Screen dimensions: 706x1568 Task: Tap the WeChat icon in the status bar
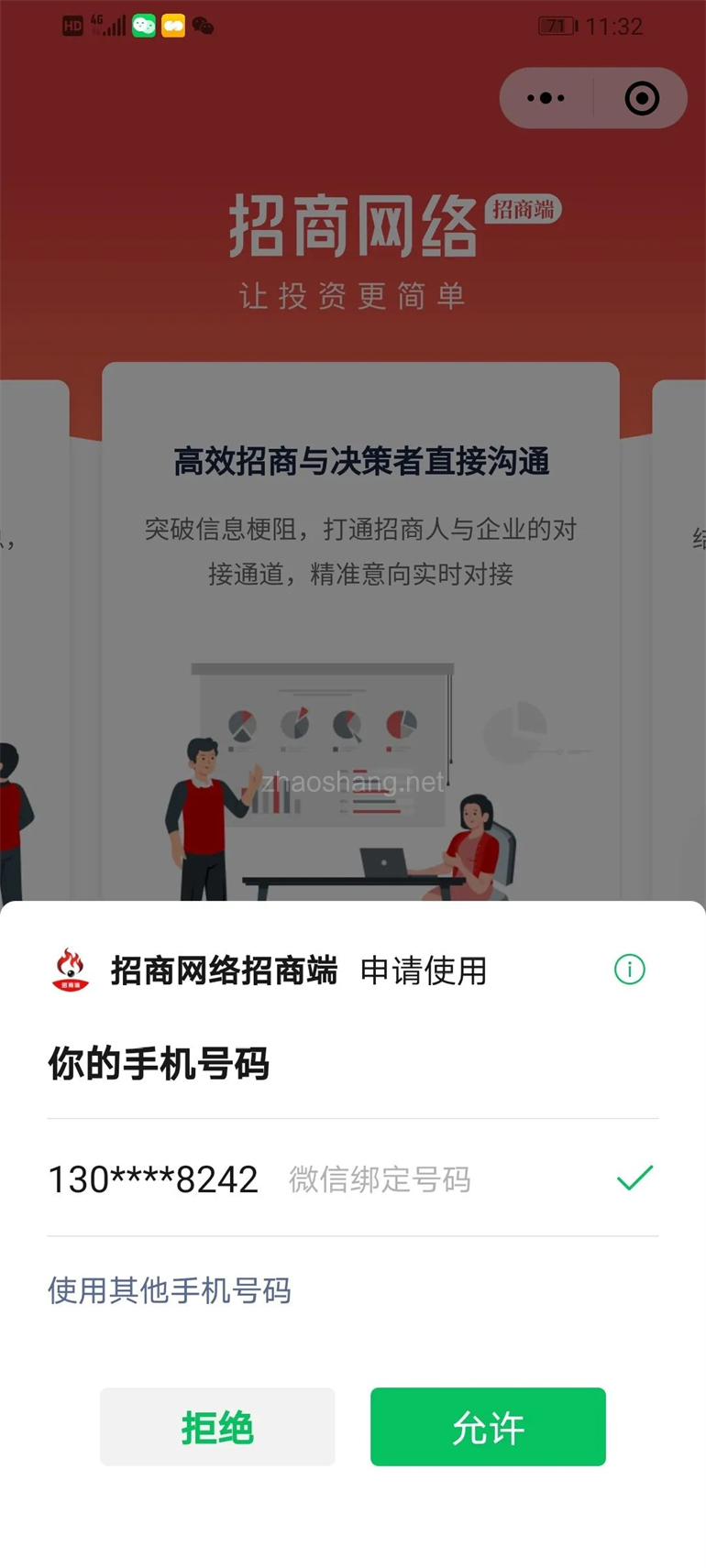(x=143, y=26)
